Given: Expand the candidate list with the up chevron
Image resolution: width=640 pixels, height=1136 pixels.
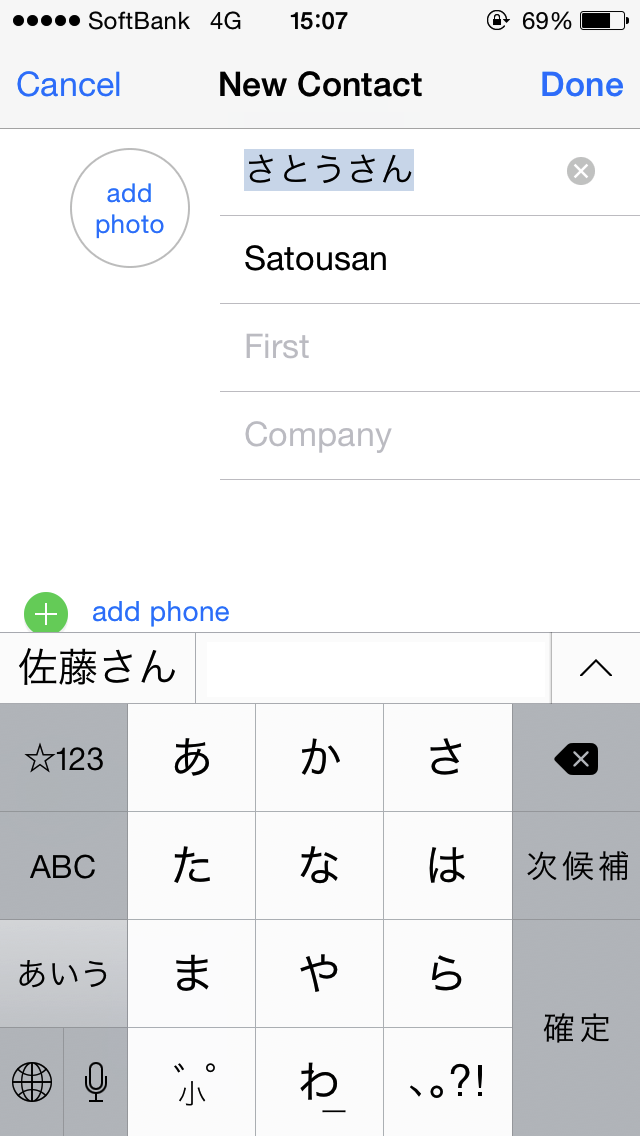Looking at the screenshot, I should 596,668.
